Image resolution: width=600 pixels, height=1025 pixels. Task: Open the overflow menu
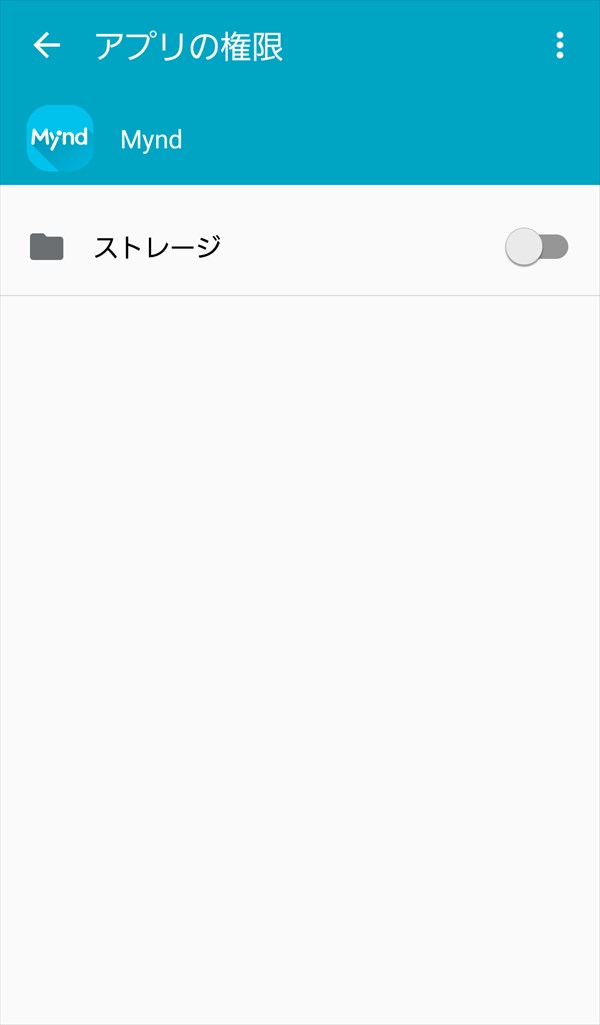coord(559,45)
